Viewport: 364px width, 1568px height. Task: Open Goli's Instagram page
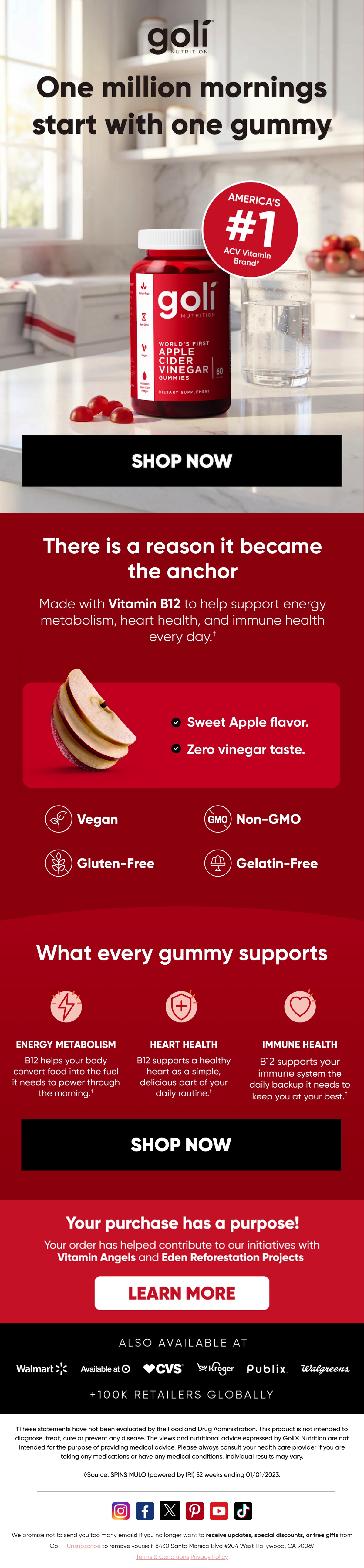point(120,1510)
